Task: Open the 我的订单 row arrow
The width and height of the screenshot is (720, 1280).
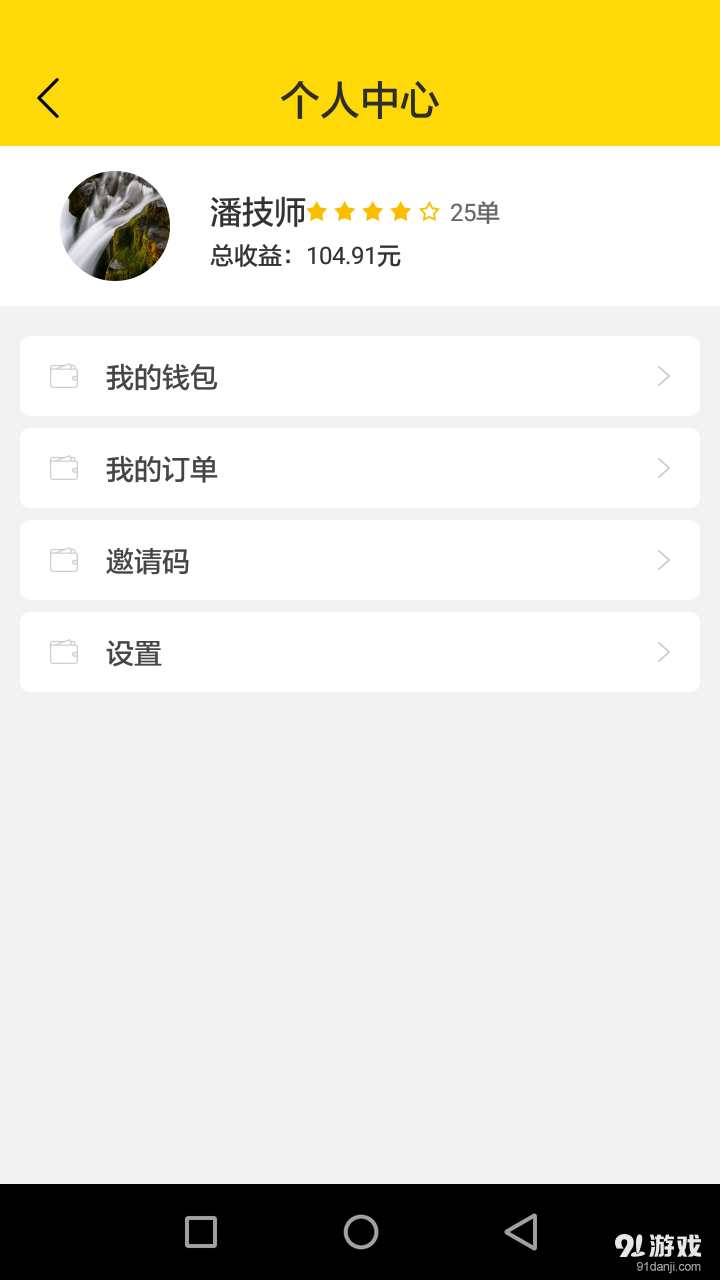Action: 663,468
